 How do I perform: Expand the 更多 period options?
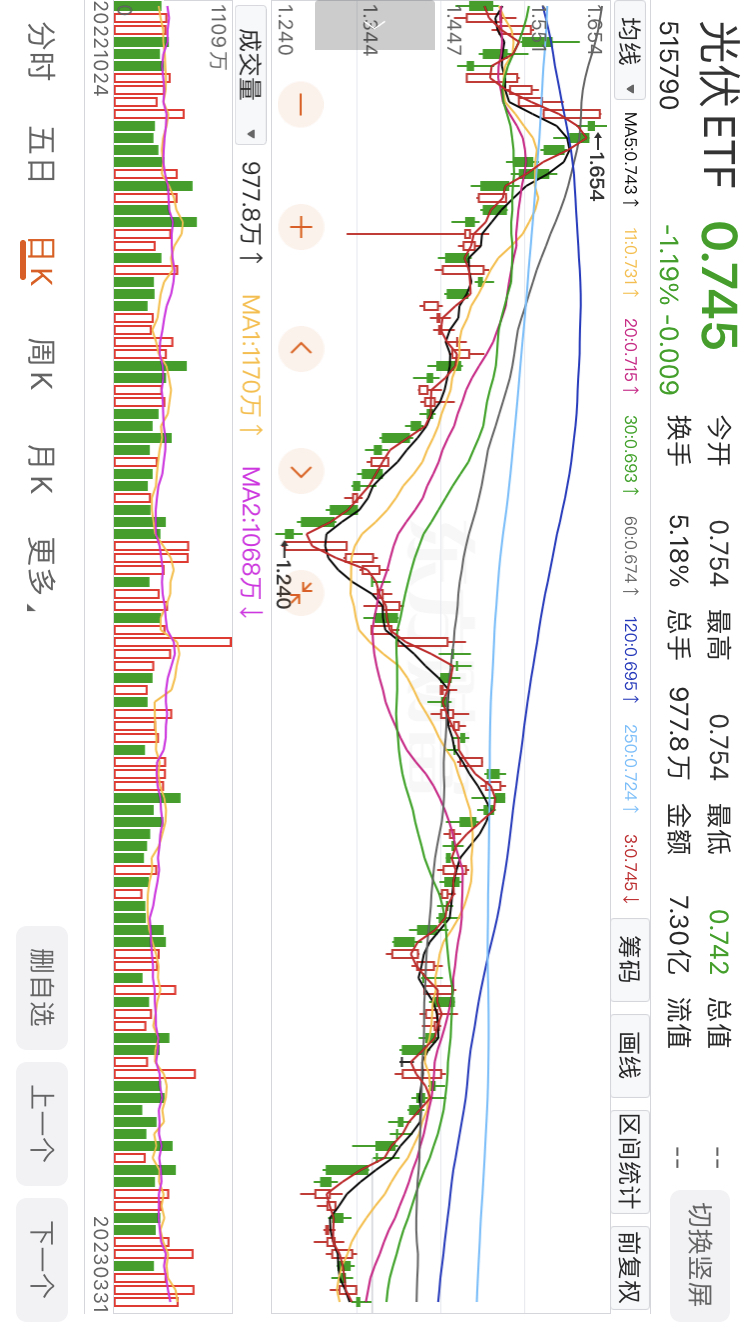pyautogui.click(x=41, y=574)
